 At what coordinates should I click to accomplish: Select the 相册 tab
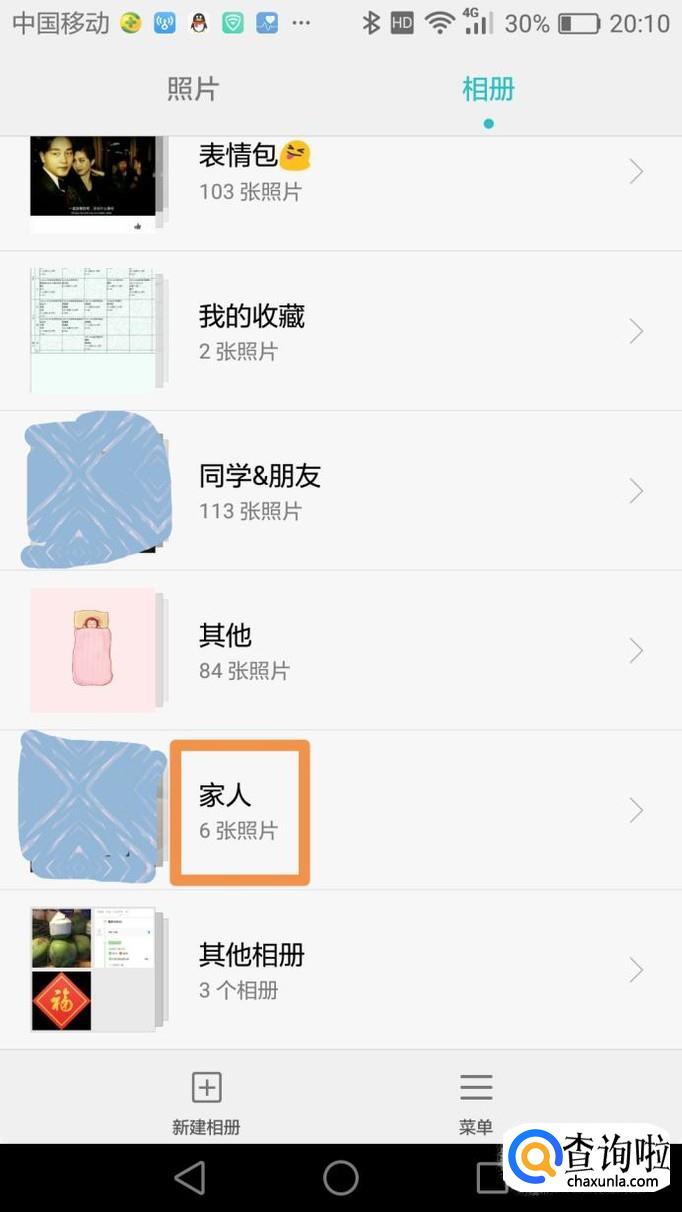(x=488, y=89)
